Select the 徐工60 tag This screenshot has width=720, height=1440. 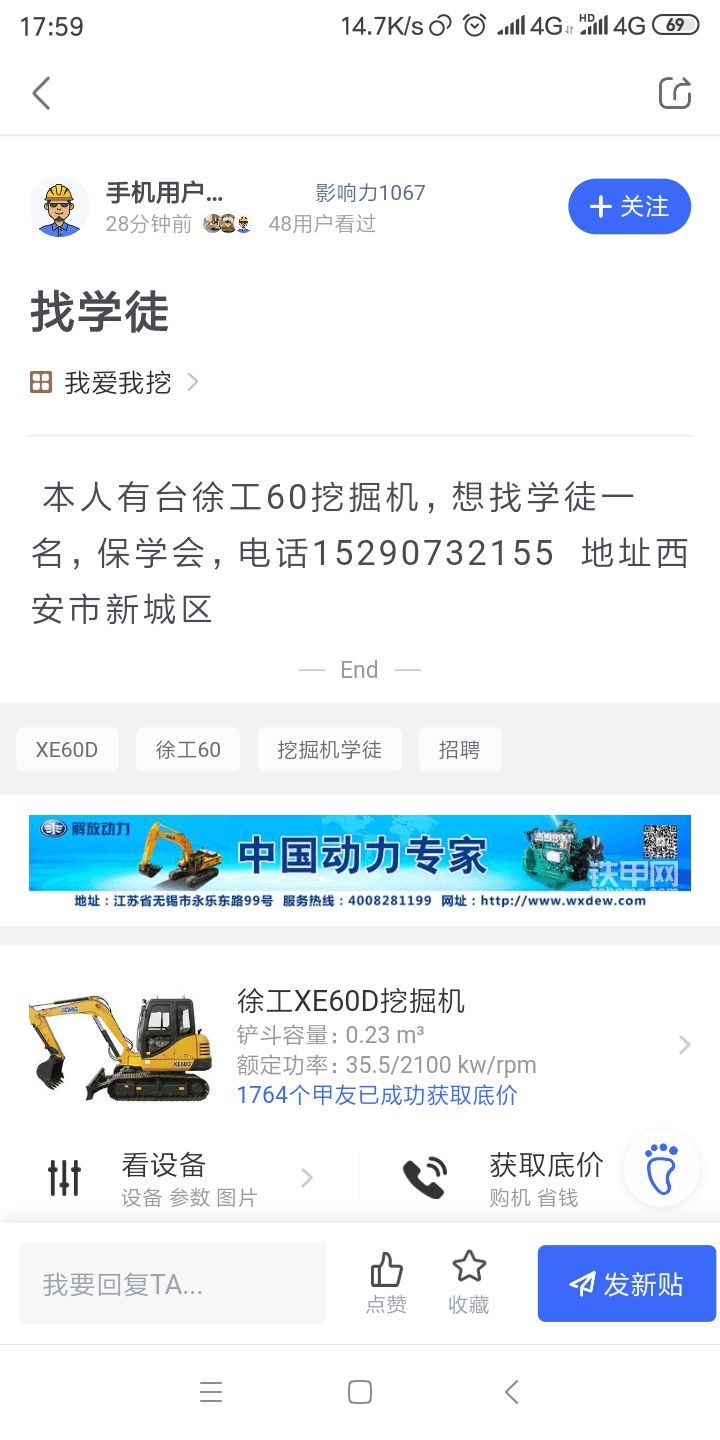[188, 750]
